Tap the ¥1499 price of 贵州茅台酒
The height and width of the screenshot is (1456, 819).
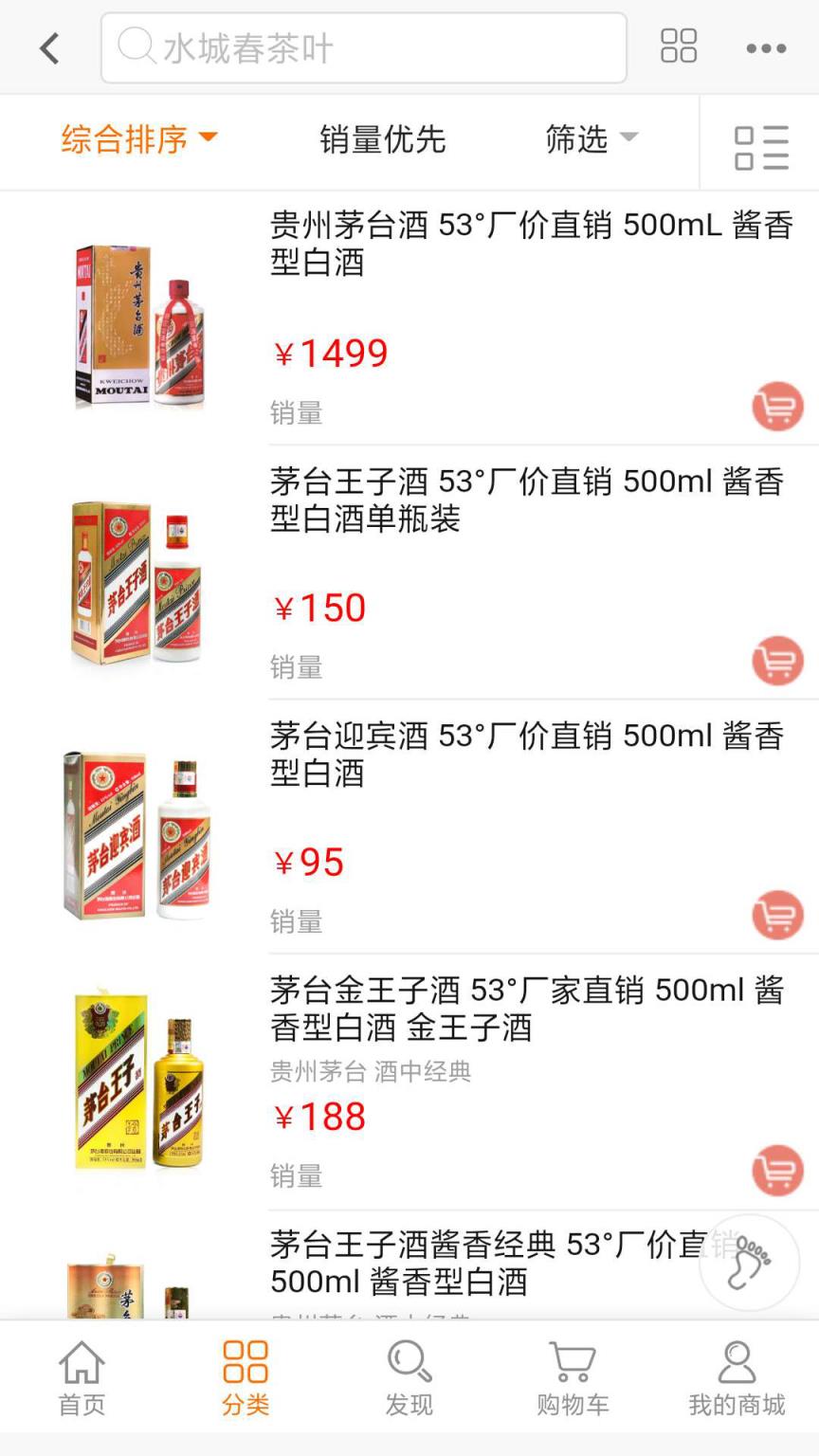(330, 352)
